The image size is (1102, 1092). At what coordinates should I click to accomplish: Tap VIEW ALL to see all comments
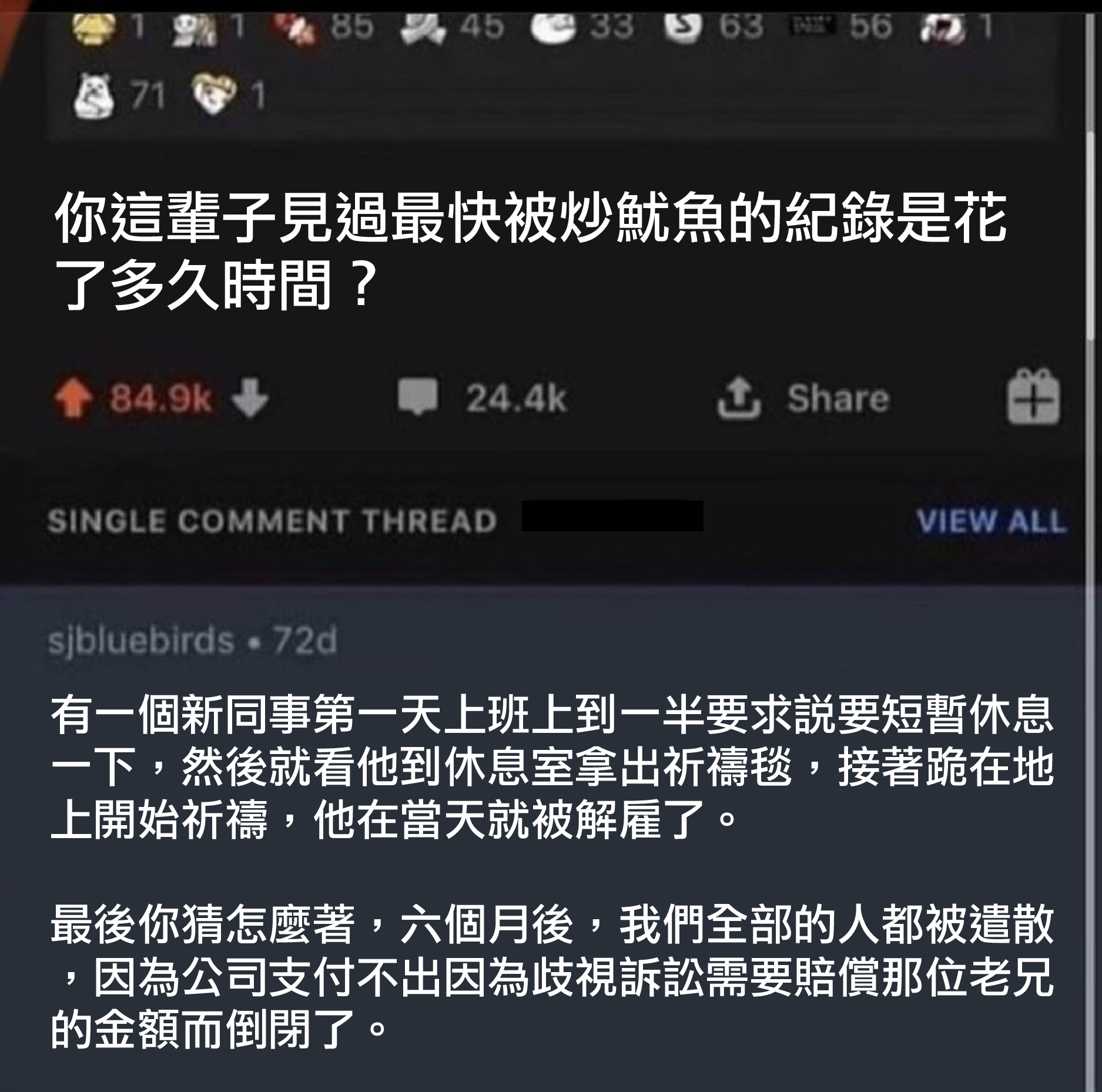click(991, 521)
